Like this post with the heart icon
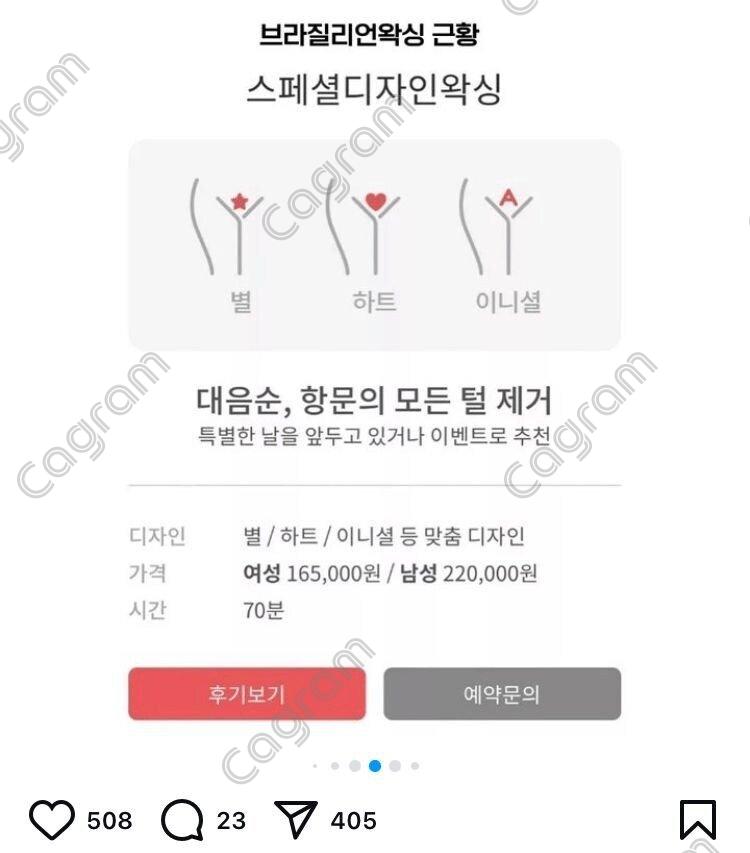The height and width of the screenshot is (853, 750). (x=51, y=821)
